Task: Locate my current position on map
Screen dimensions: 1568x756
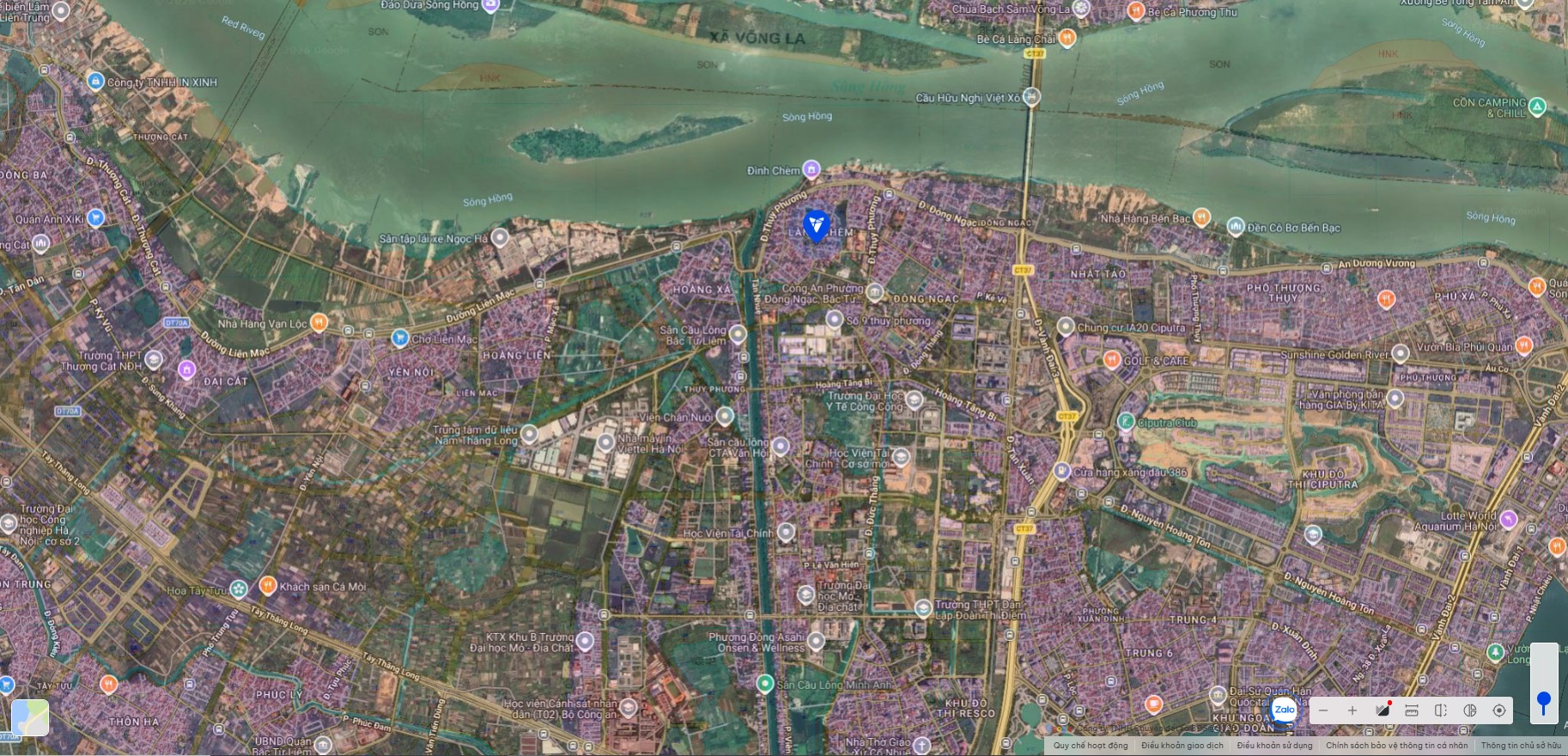Action: click(x=1499, y=710)
